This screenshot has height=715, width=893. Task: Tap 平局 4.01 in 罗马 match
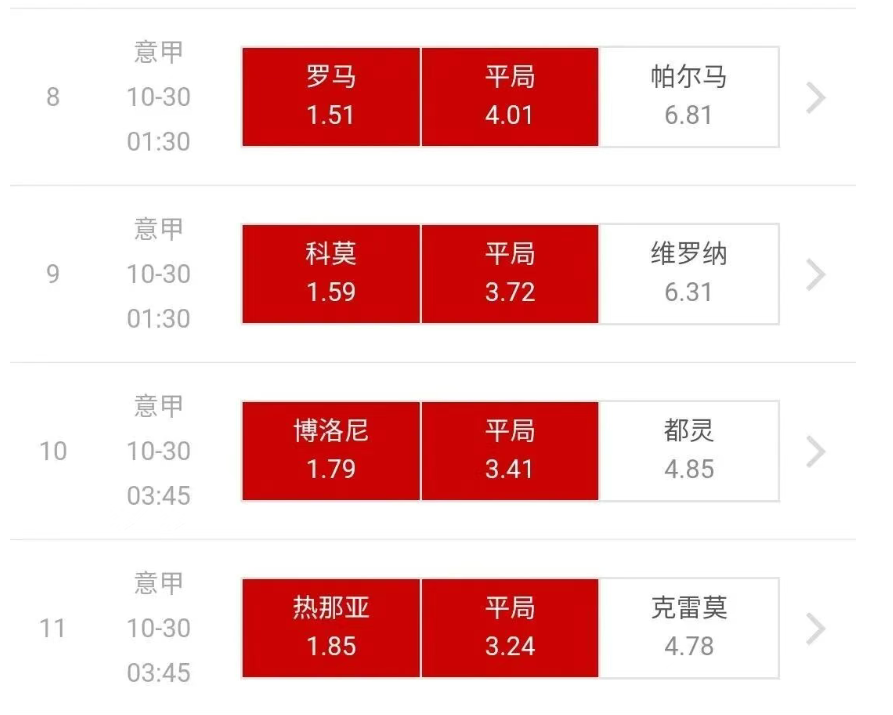(510, 97)
